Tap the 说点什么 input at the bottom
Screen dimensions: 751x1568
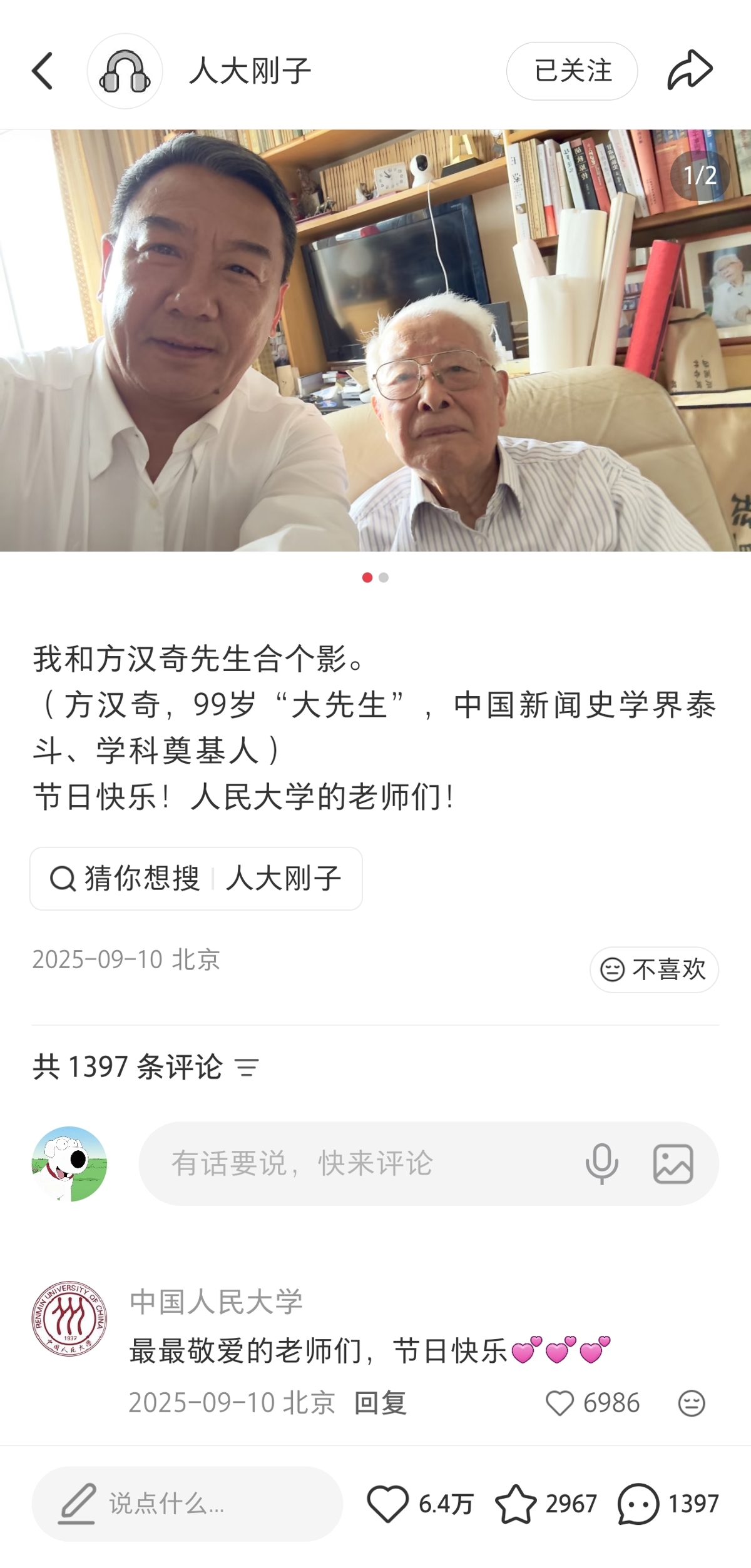(x=187, y=1504)
